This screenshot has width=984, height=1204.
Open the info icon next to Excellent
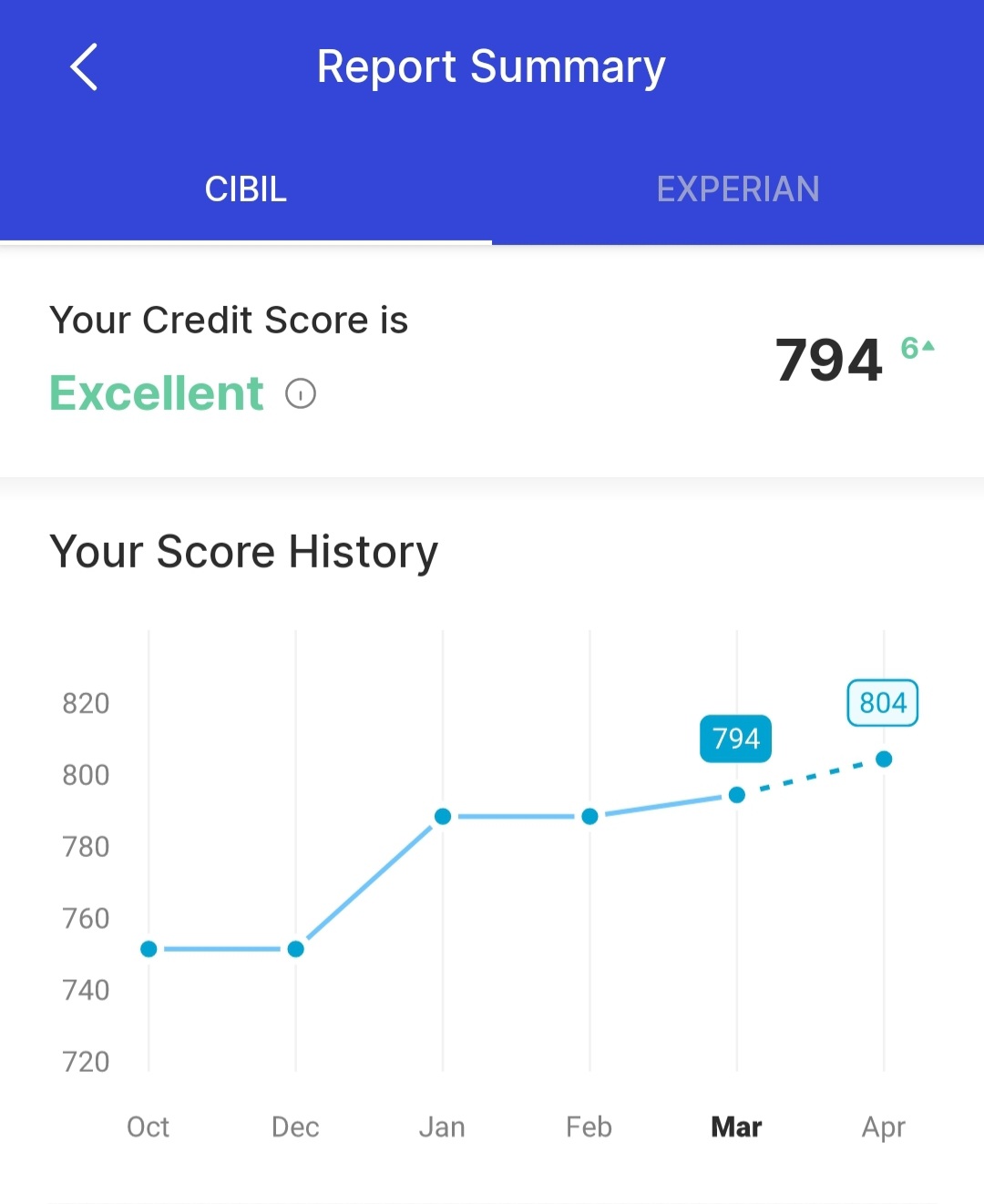pyautogui.click(x=301, y=393)
